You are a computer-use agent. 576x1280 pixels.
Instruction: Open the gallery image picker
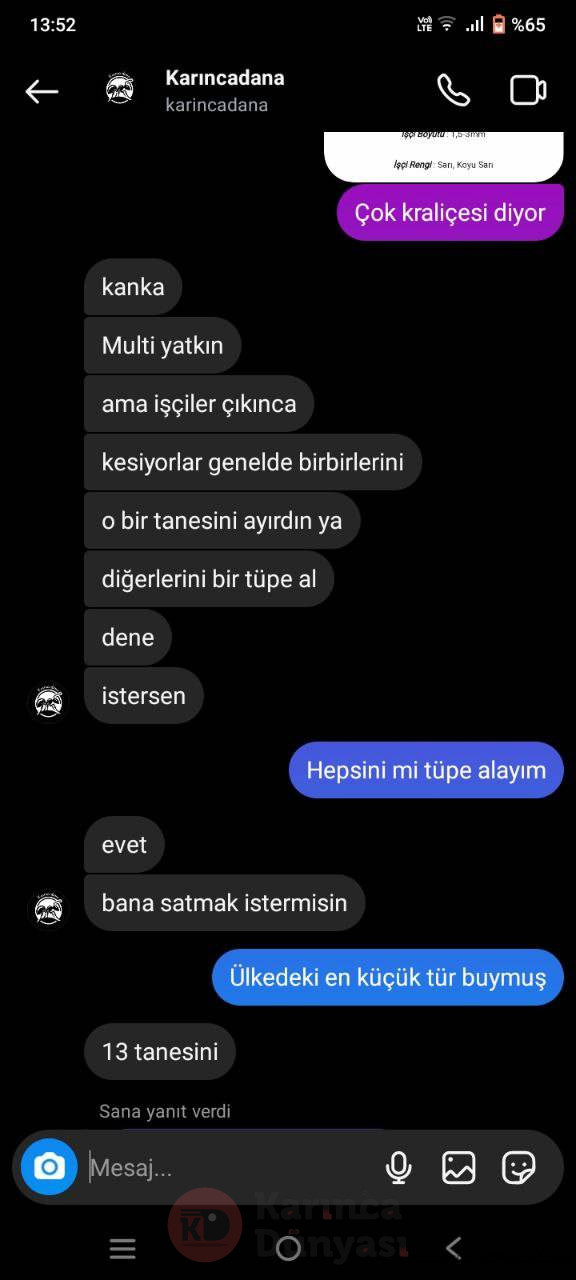click(458, 1167)
